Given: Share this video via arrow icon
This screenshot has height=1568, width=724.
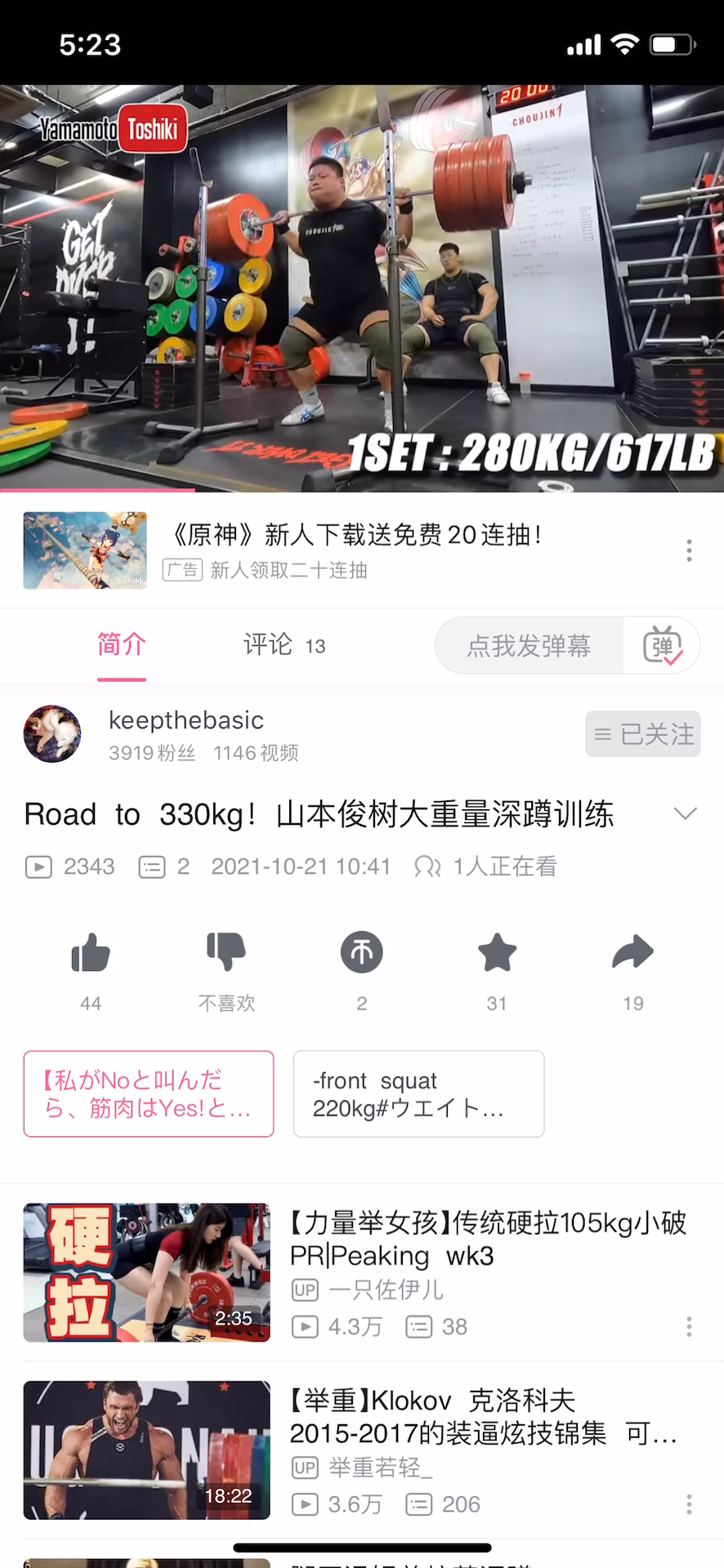Looking at the screenshot, I should click(x=632, y=953).
